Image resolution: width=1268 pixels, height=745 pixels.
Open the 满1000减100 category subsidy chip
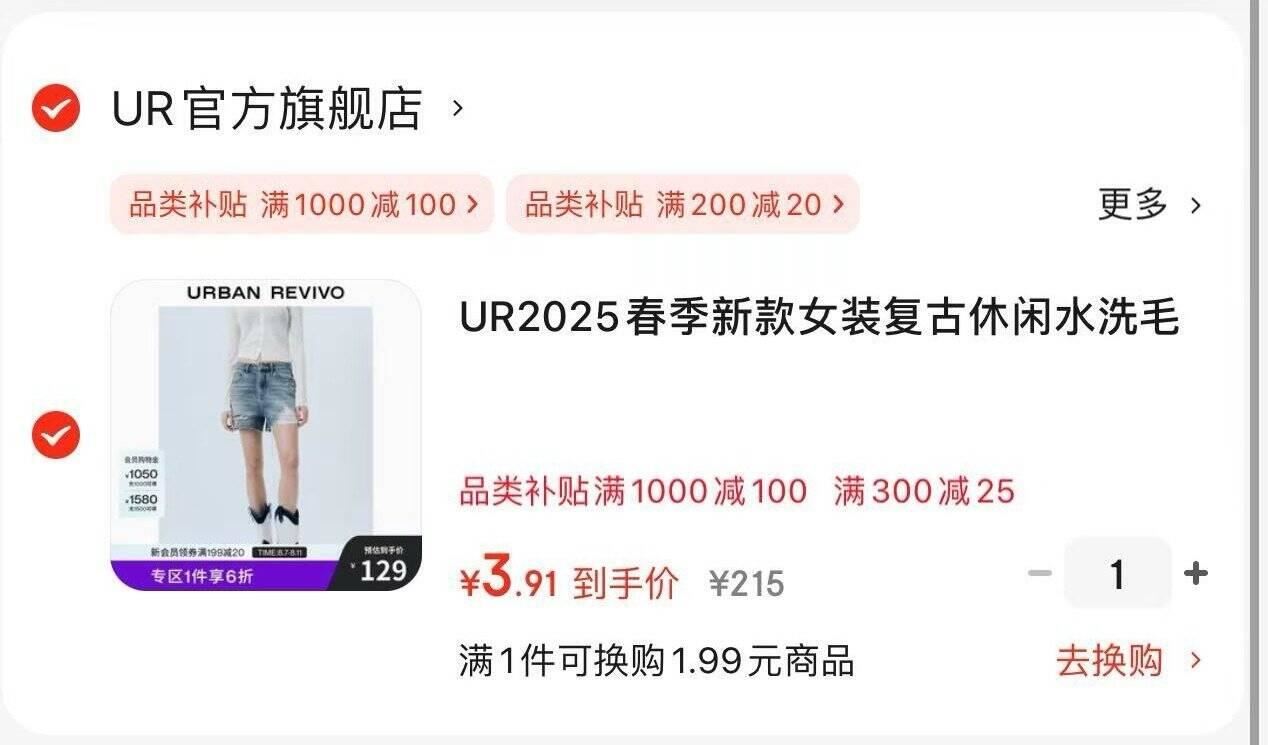tap(302, 205)
